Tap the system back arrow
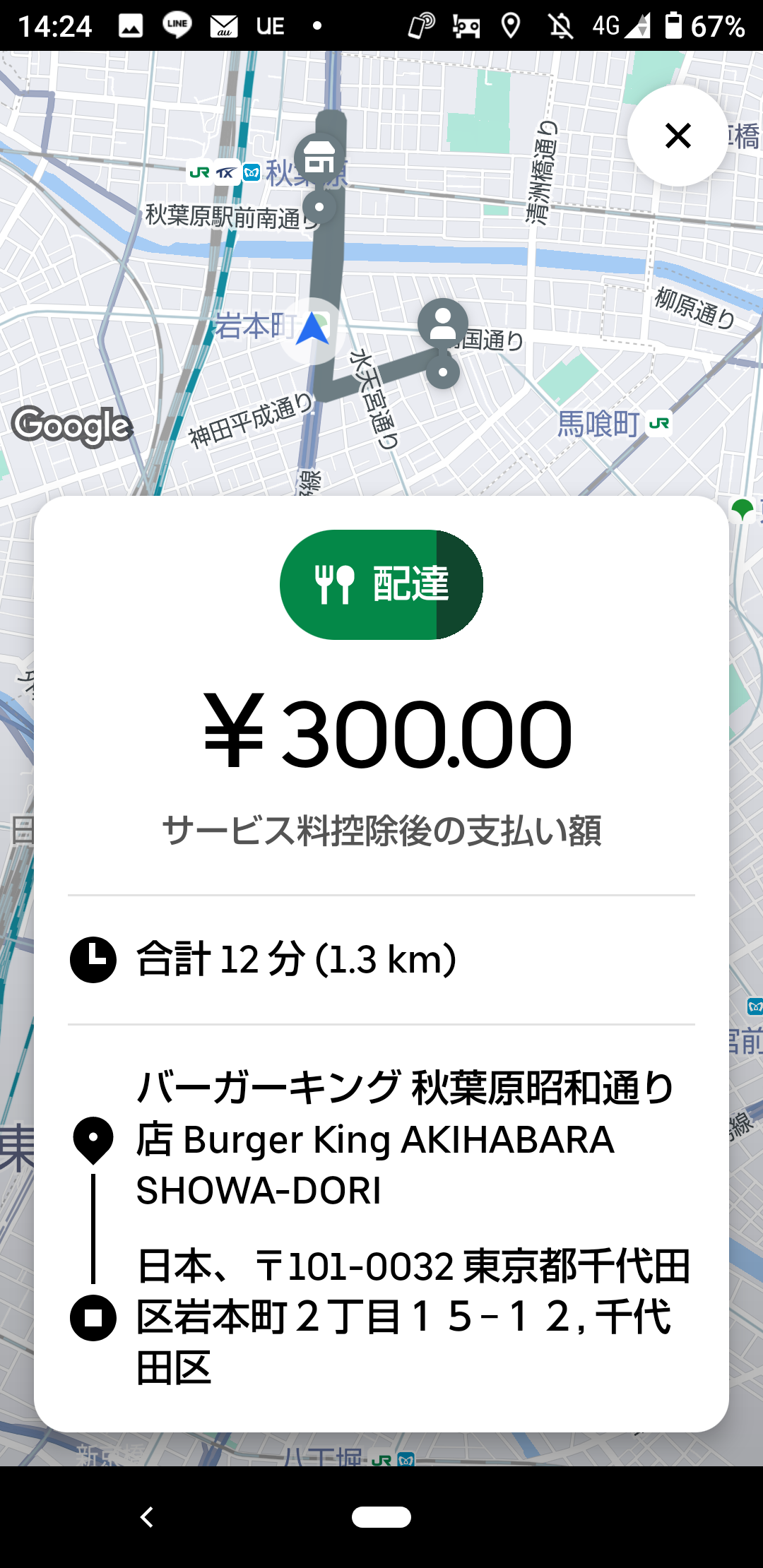This screenshot has height=1568, width=763. (x=147, y=1516)
